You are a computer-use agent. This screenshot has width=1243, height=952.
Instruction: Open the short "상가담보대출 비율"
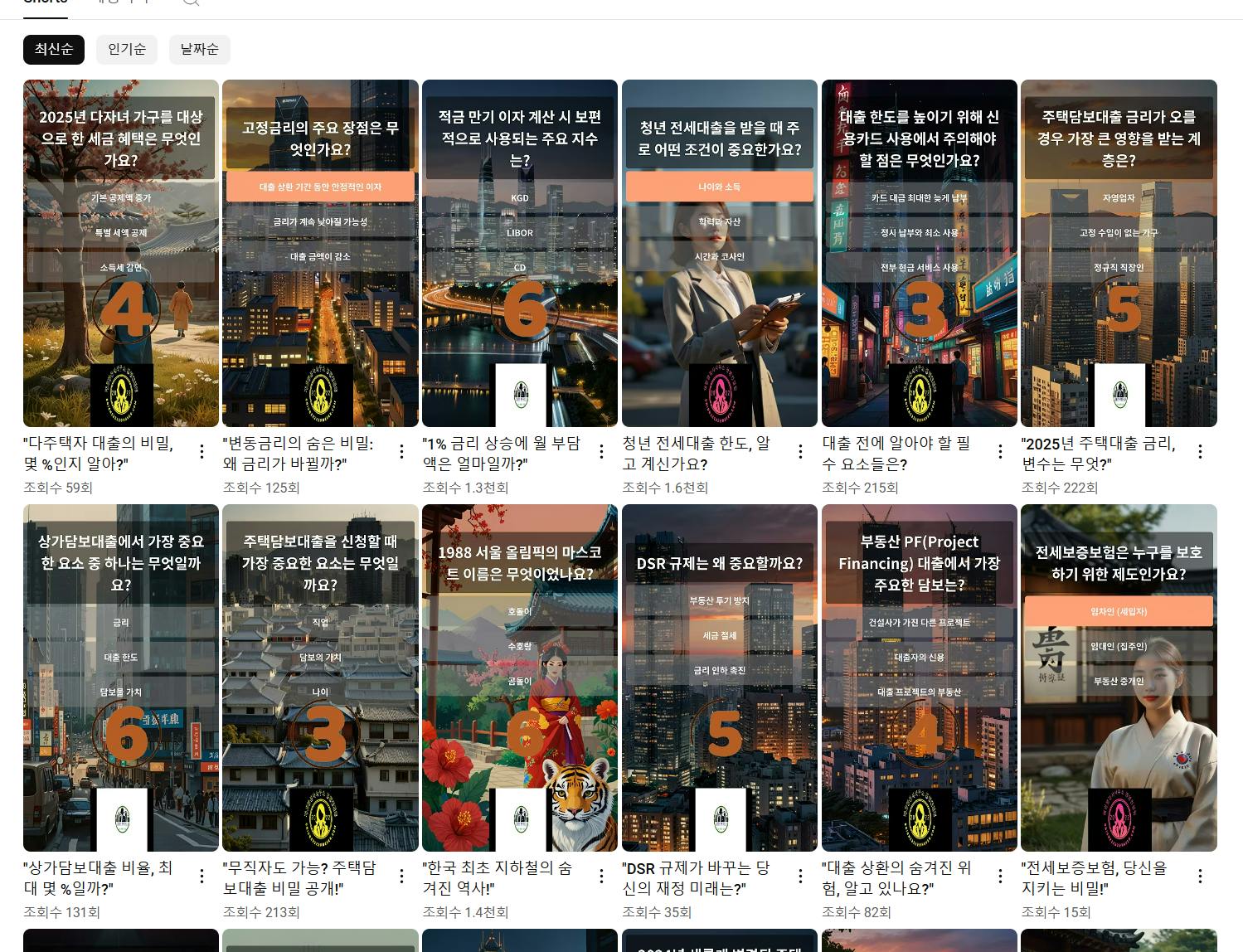click(x=121, y=678)
